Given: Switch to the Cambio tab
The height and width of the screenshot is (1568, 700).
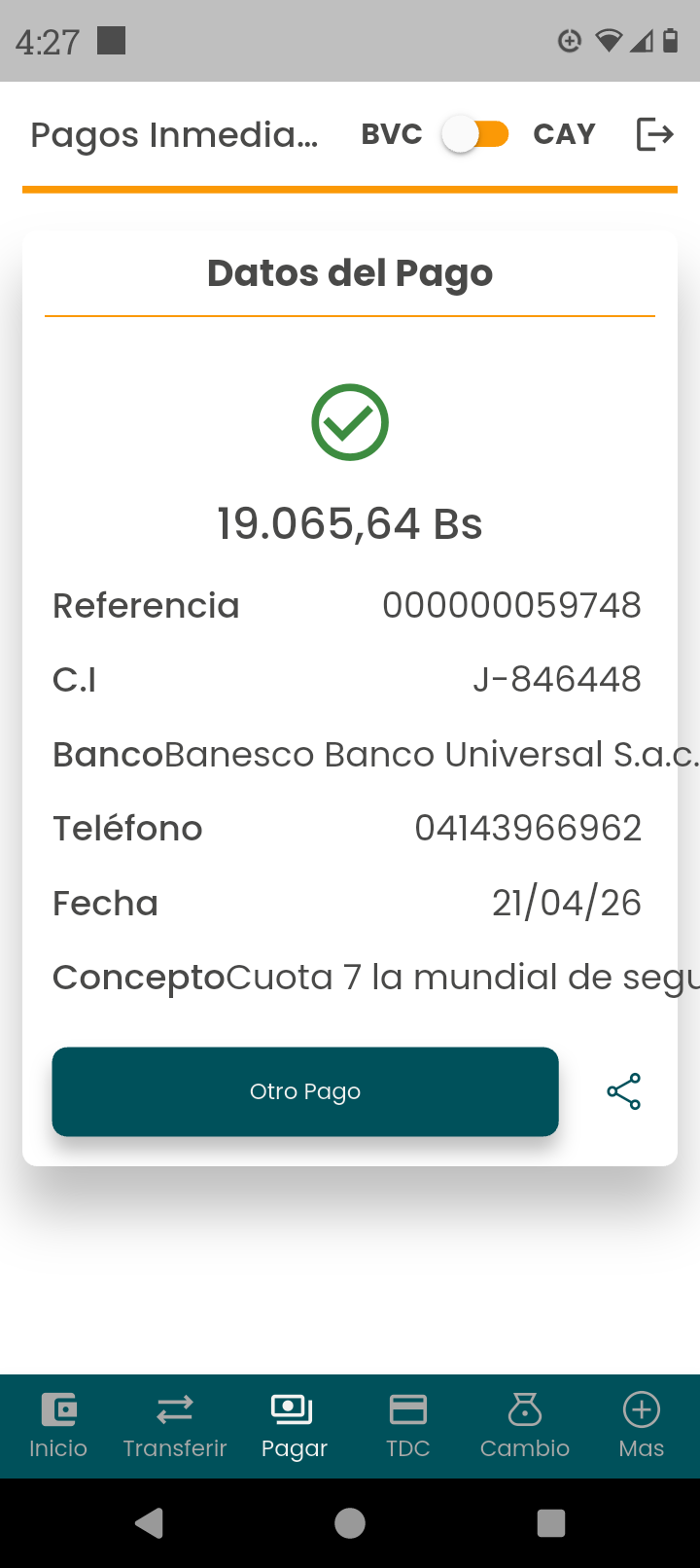Looking at the screenshot, I should click(x=525, y=1426).
